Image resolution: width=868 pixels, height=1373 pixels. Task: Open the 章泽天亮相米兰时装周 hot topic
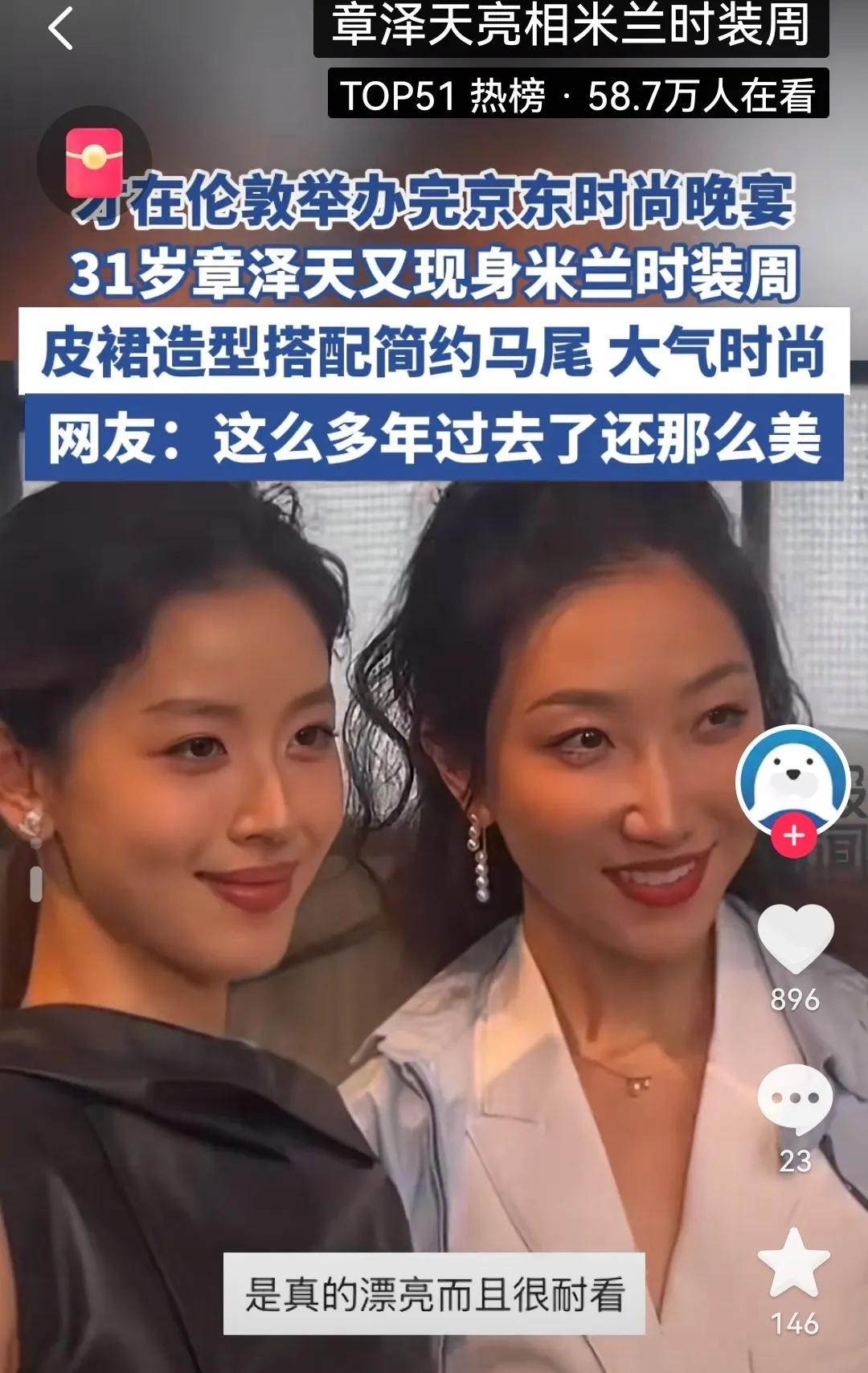[x=571, y=27]
